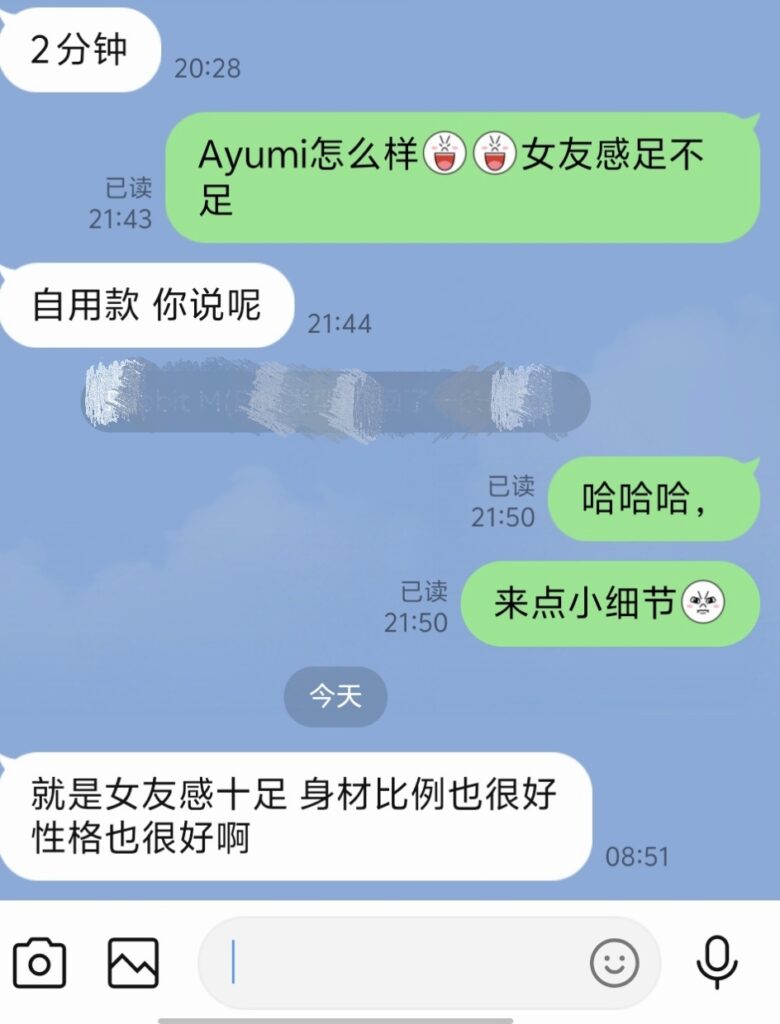The width and height of the screenshot is (780, 1024).
Task: Open the camera to take a photo
Action: pos(40,963)
